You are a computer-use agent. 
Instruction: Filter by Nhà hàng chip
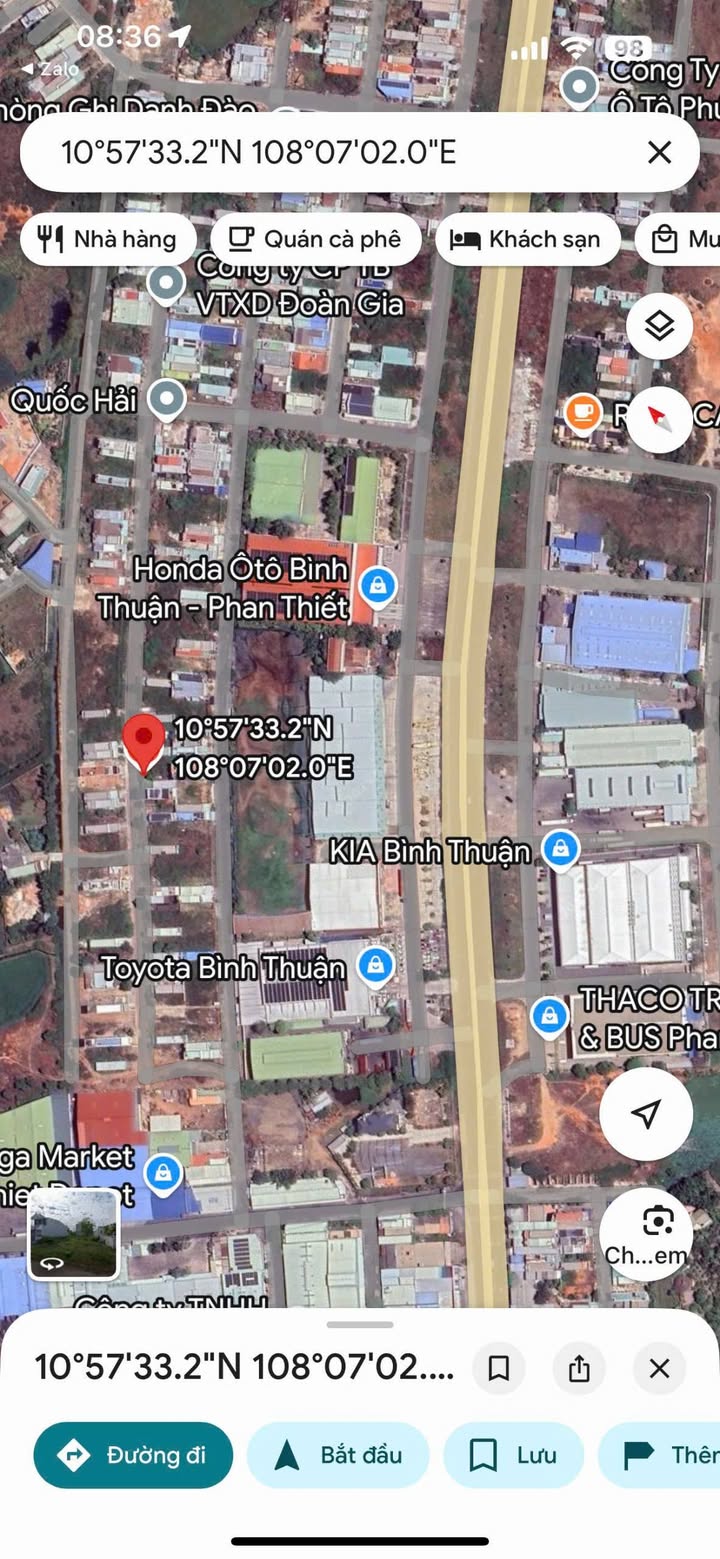point(107,239)
